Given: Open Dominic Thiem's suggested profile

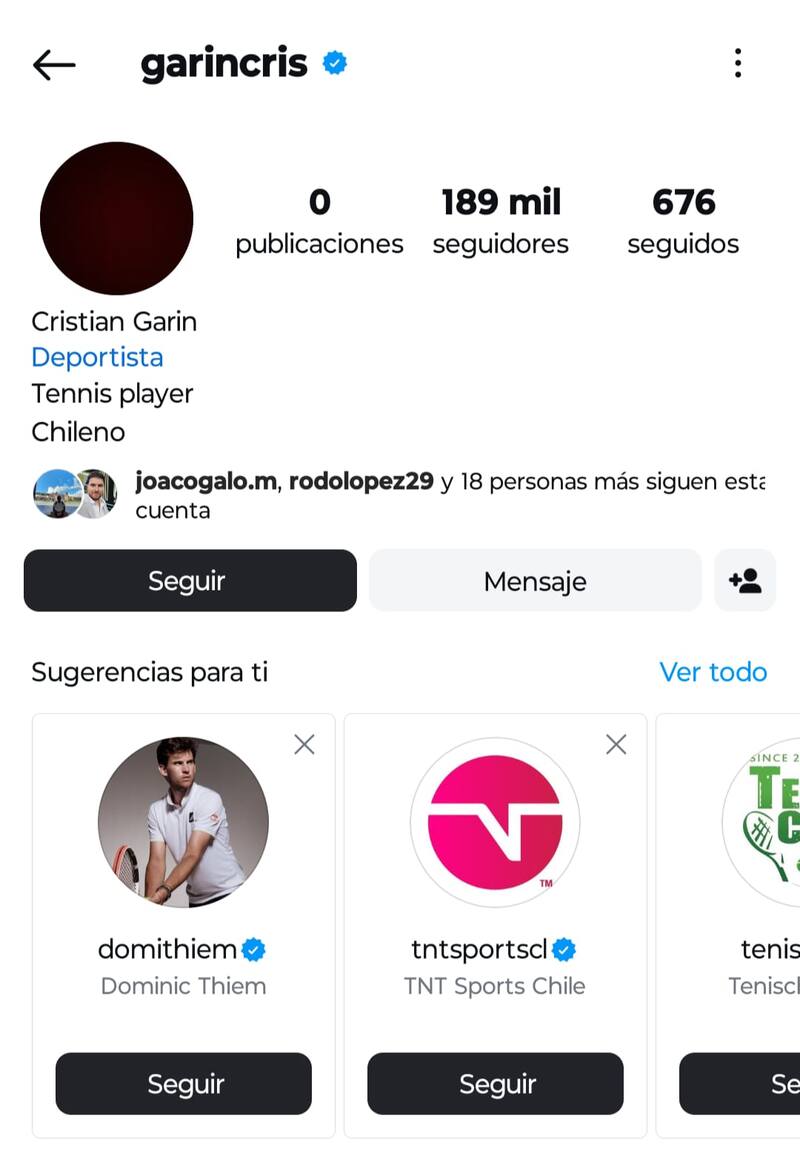Looking at the screenshot, I should tap(183, 822).
